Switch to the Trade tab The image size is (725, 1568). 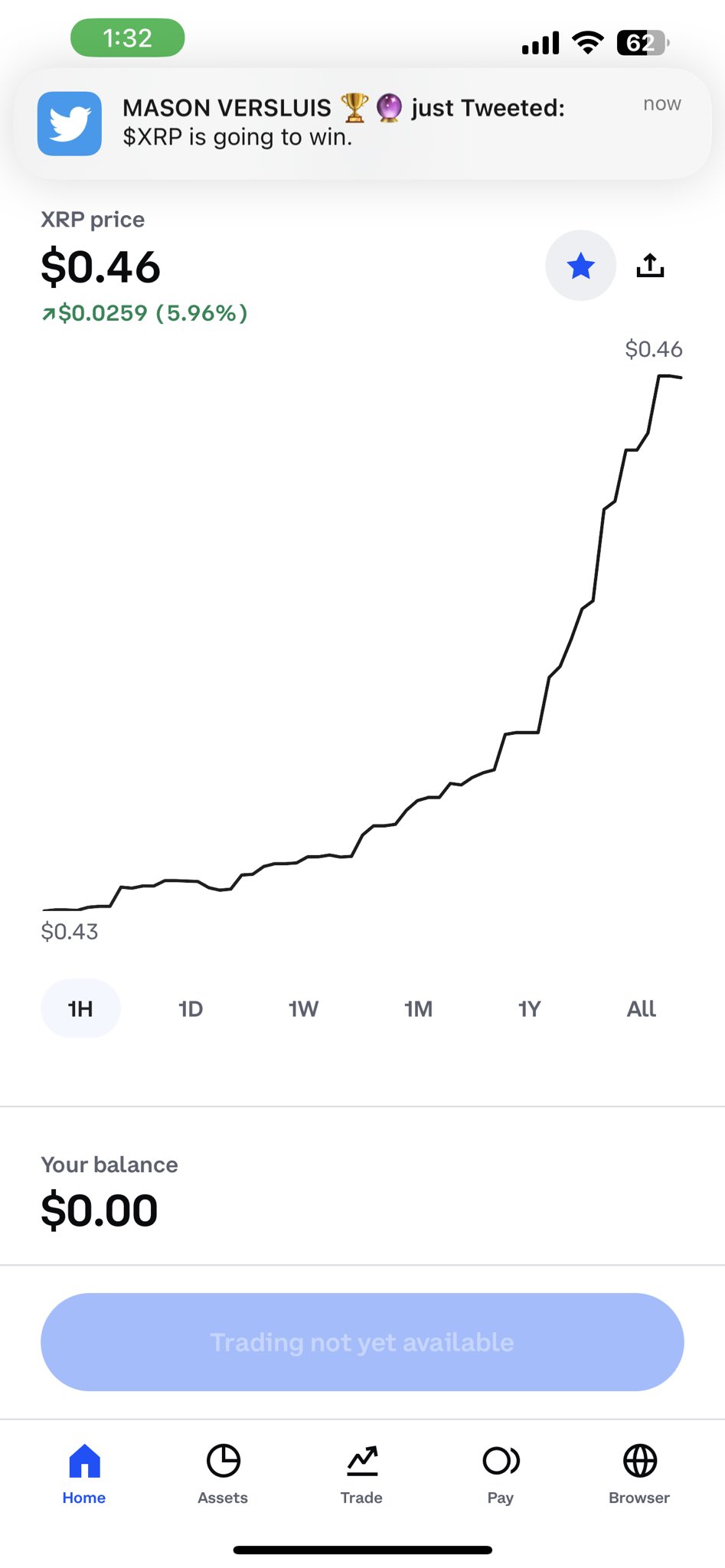click(361, 1475)
